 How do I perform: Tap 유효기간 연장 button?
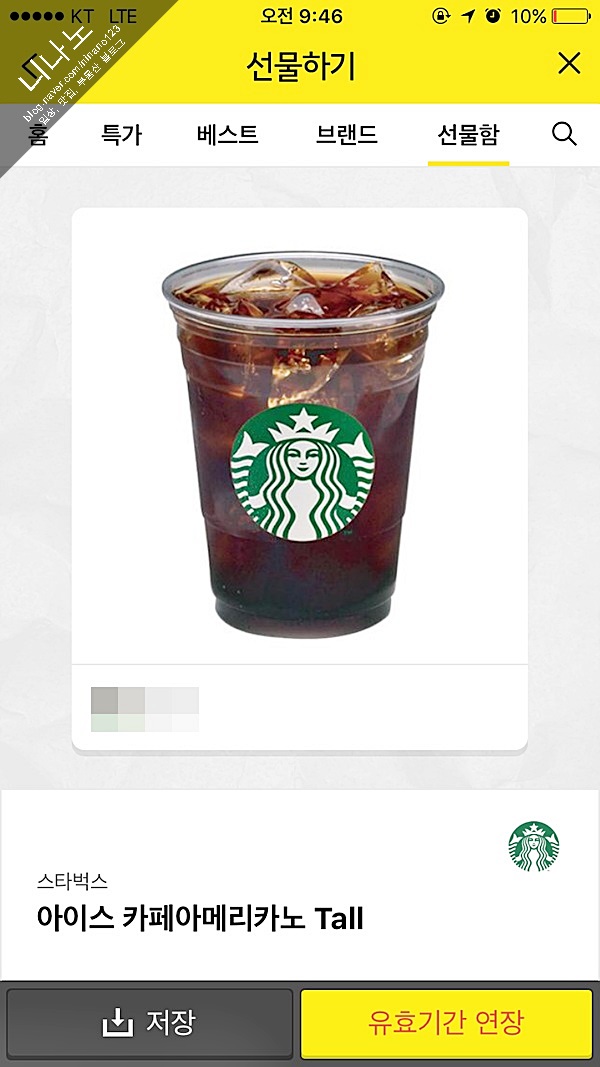447,1022
